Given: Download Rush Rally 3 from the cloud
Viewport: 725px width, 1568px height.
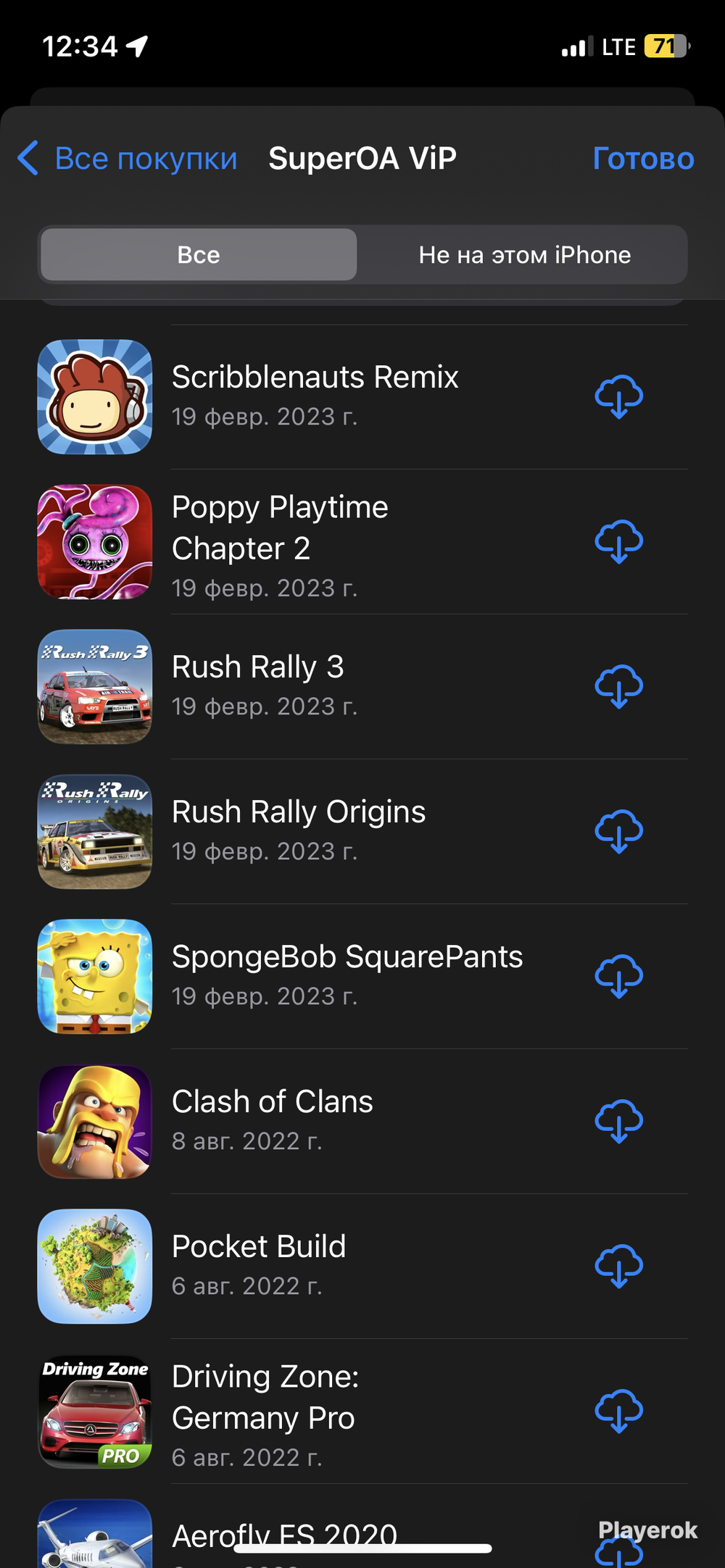Looking at the screenshot, I should 618,686.
